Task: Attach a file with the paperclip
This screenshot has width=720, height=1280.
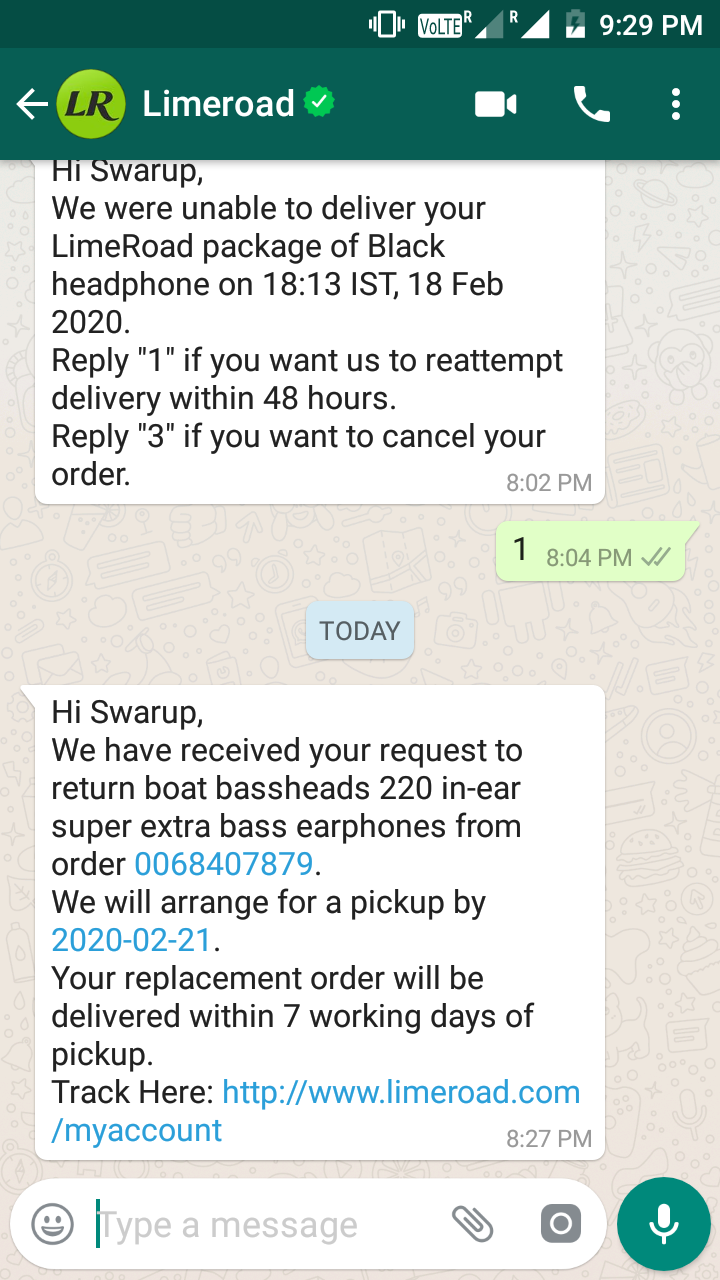Action: coord(473,1223)
